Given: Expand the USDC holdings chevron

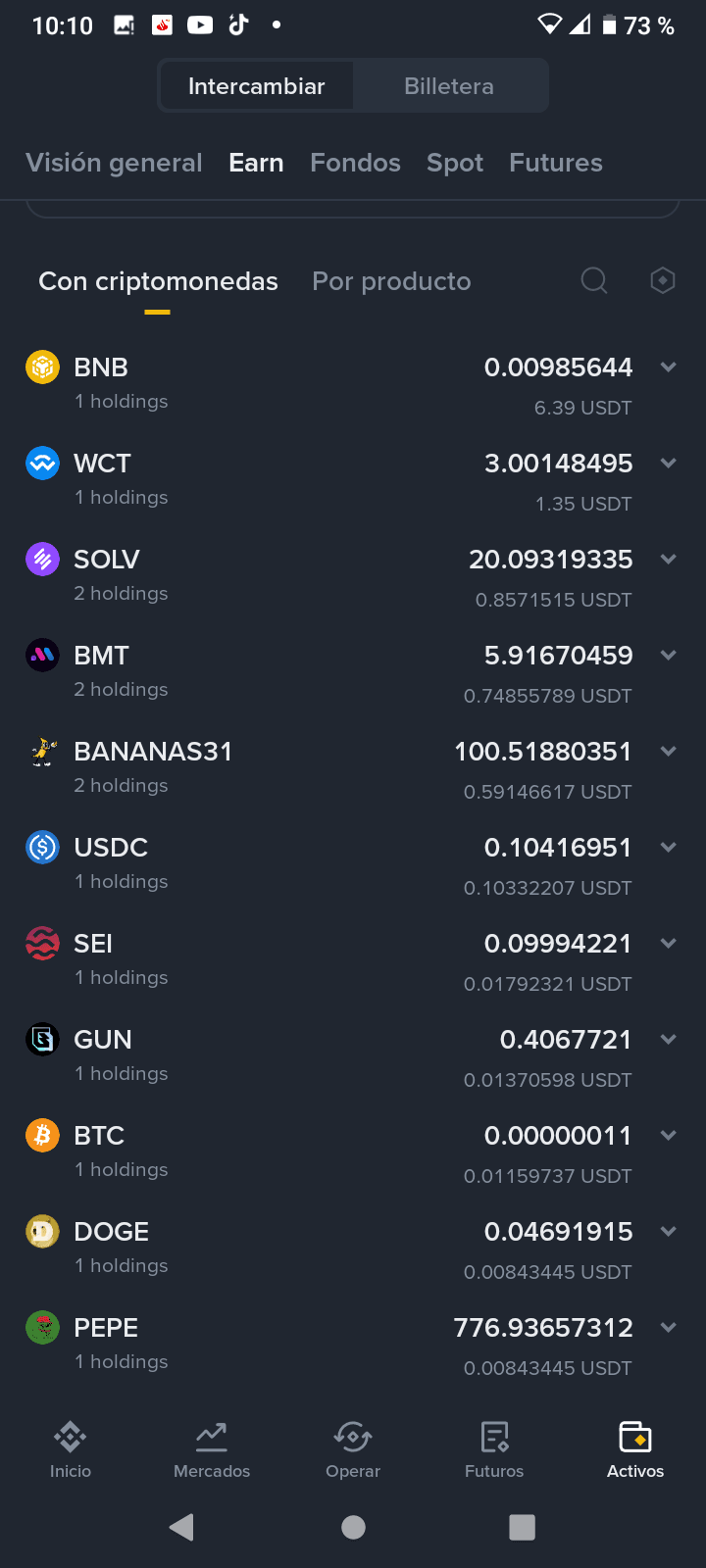Looking at the screenshot, I should click(x=668, y=847).
